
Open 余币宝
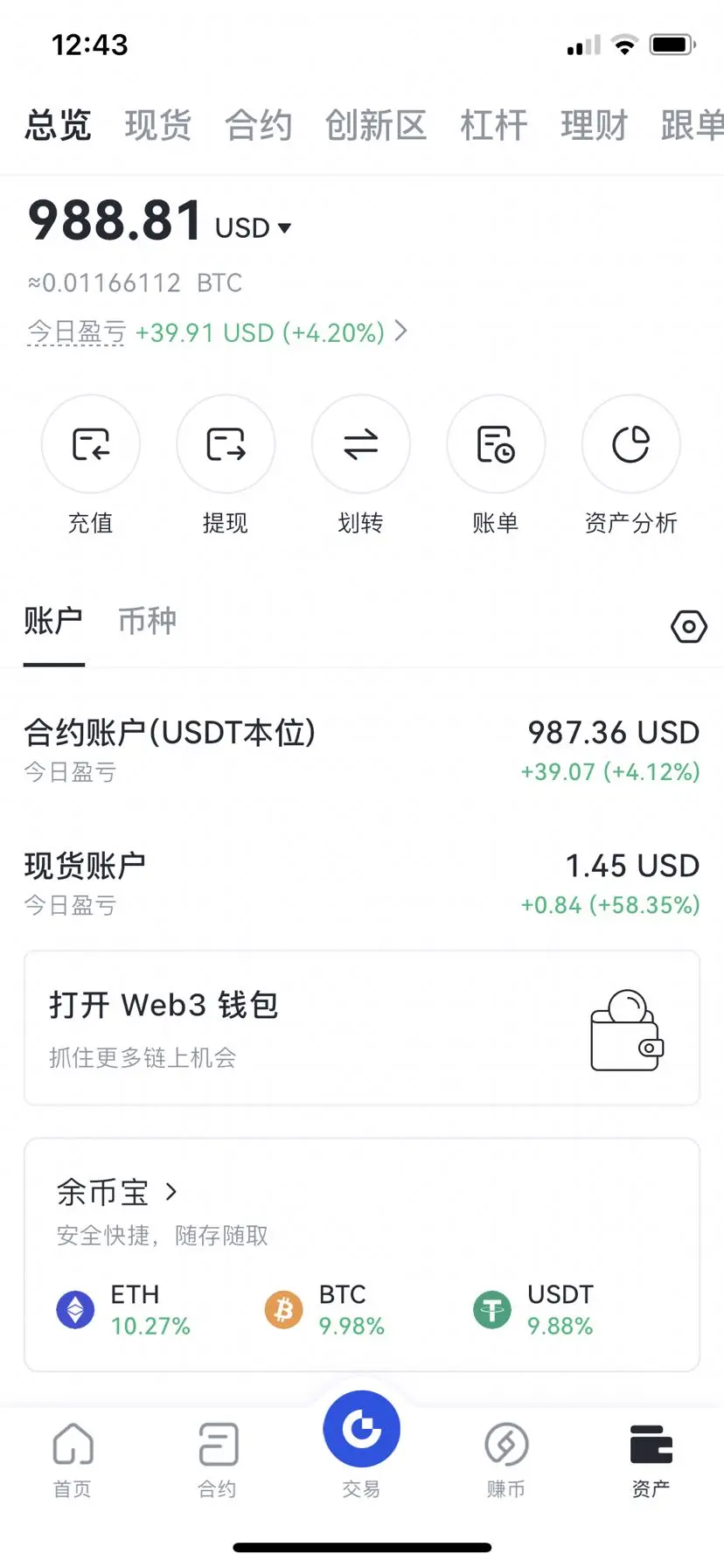[x=117, y=1192]
